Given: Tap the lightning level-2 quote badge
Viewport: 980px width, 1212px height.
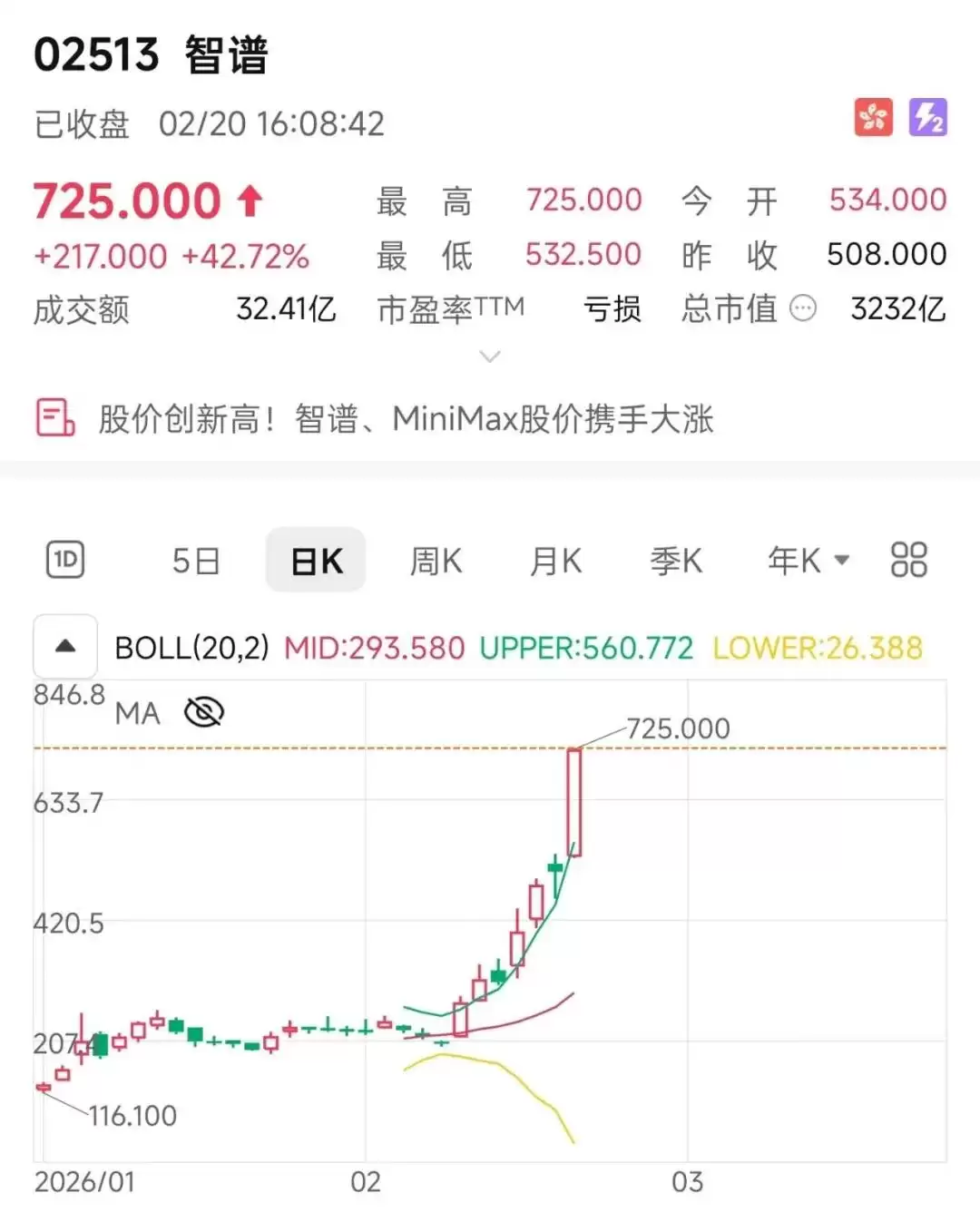Looking at the screenshot, I should [x=927, y=118].
